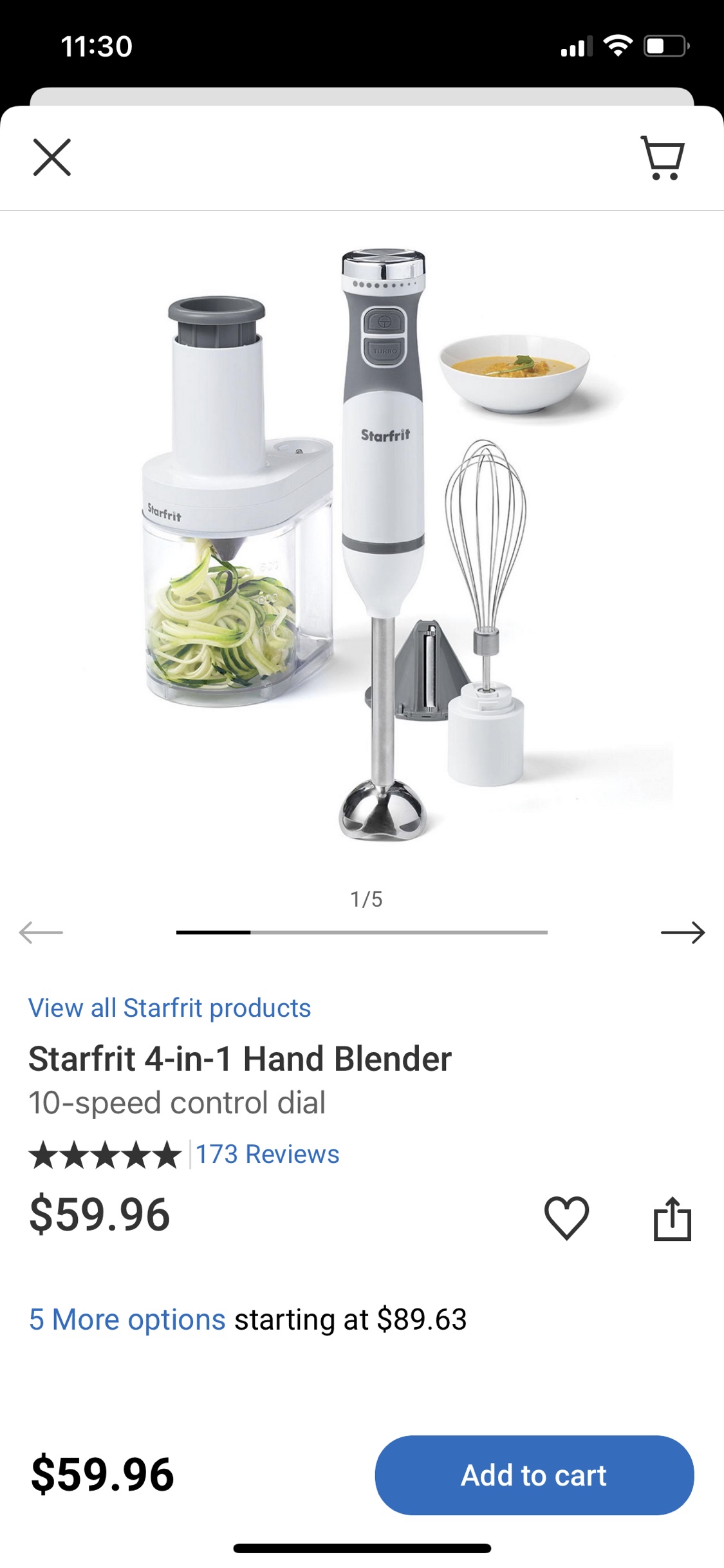The image size is (724, 1568).
Task: Open the shopping cart
Action: pyautogui.click(x=663, y=158)
